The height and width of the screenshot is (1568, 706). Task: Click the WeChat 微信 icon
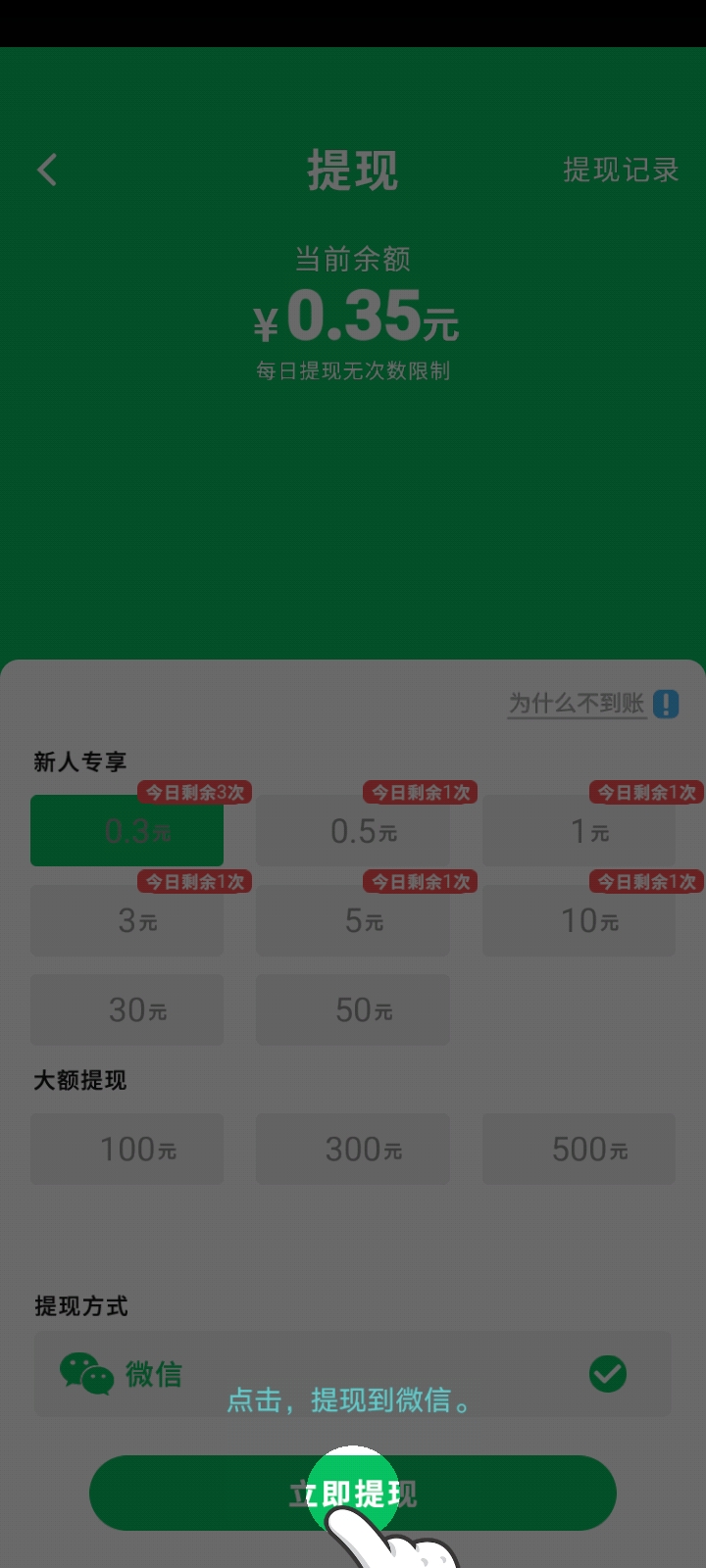(x=86, y=1374)
